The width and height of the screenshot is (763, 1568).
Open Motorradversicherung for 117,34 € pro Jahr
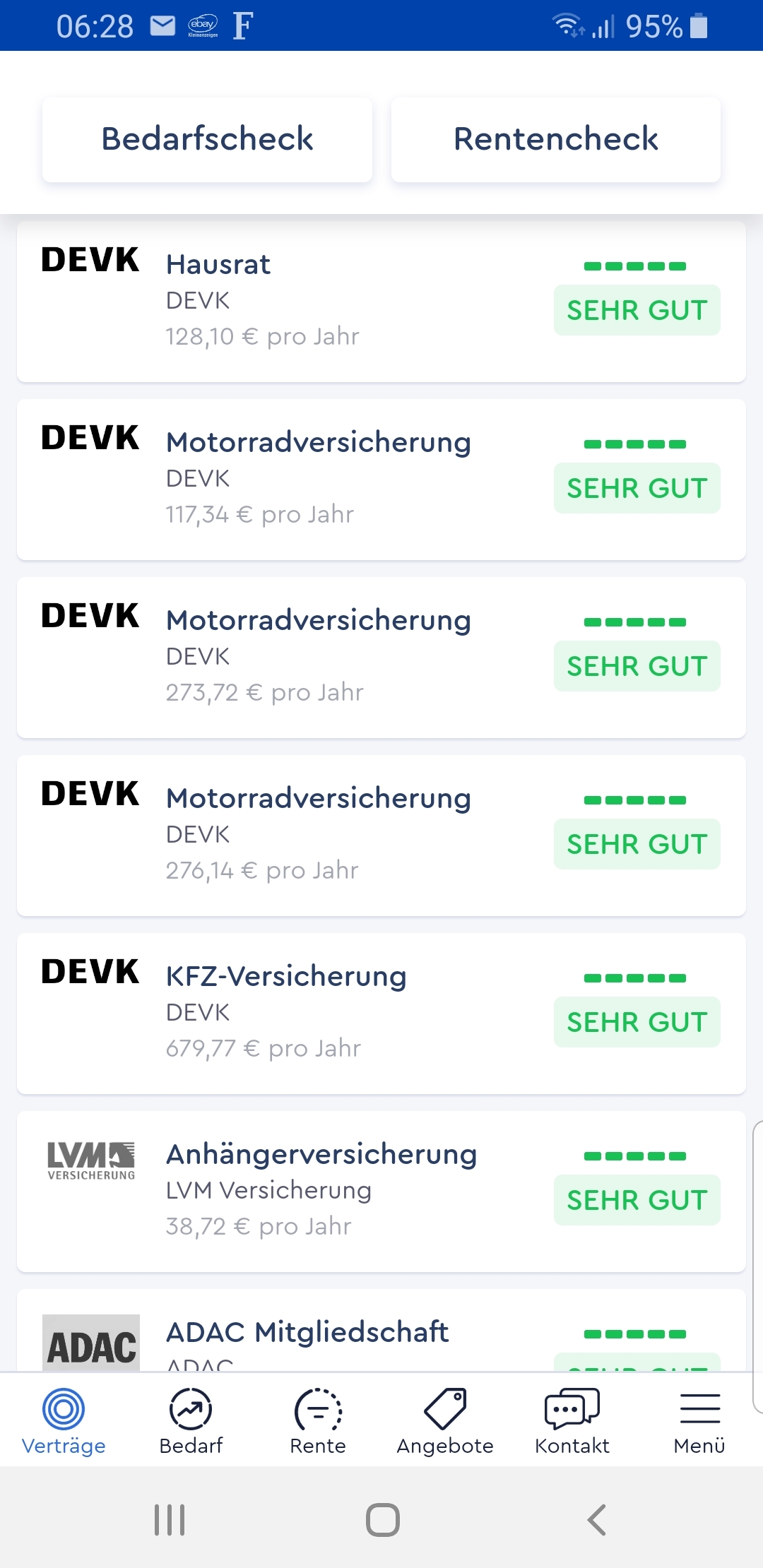pyautogui.click(x=381, y=480)
